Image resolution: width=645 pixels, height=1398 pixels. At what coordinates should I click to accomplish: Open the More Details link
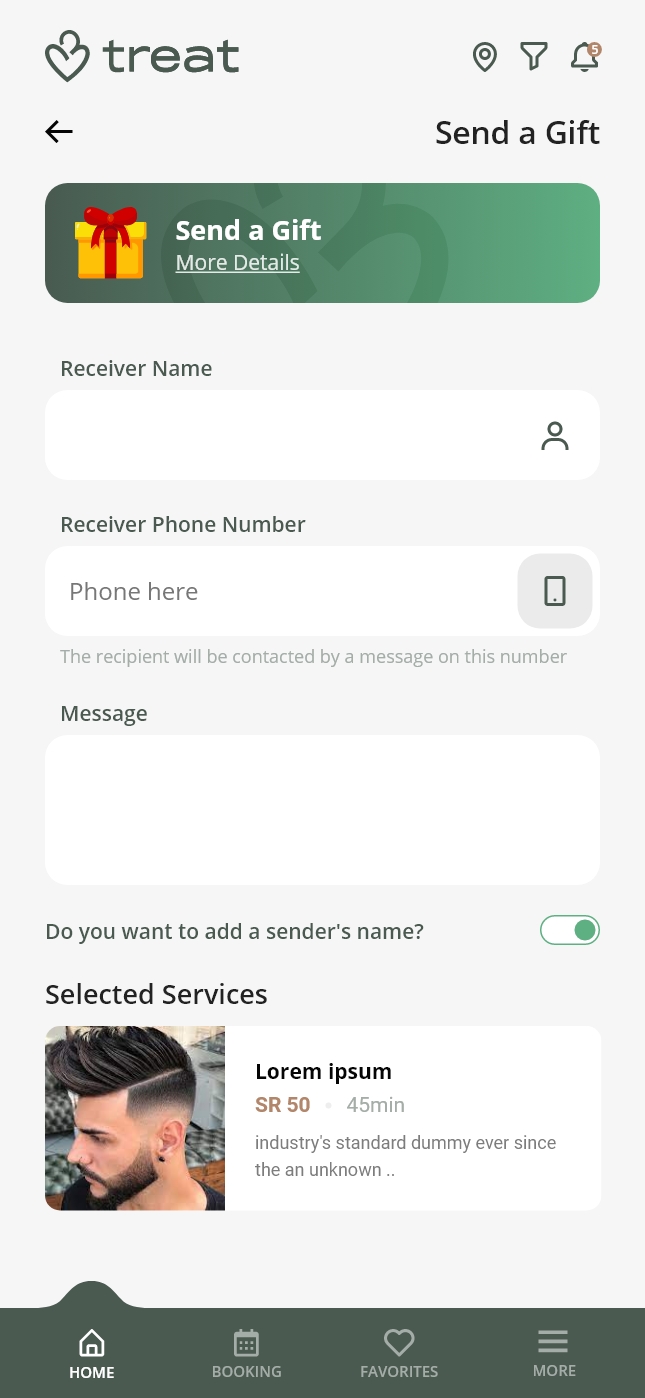click(237, 263)
